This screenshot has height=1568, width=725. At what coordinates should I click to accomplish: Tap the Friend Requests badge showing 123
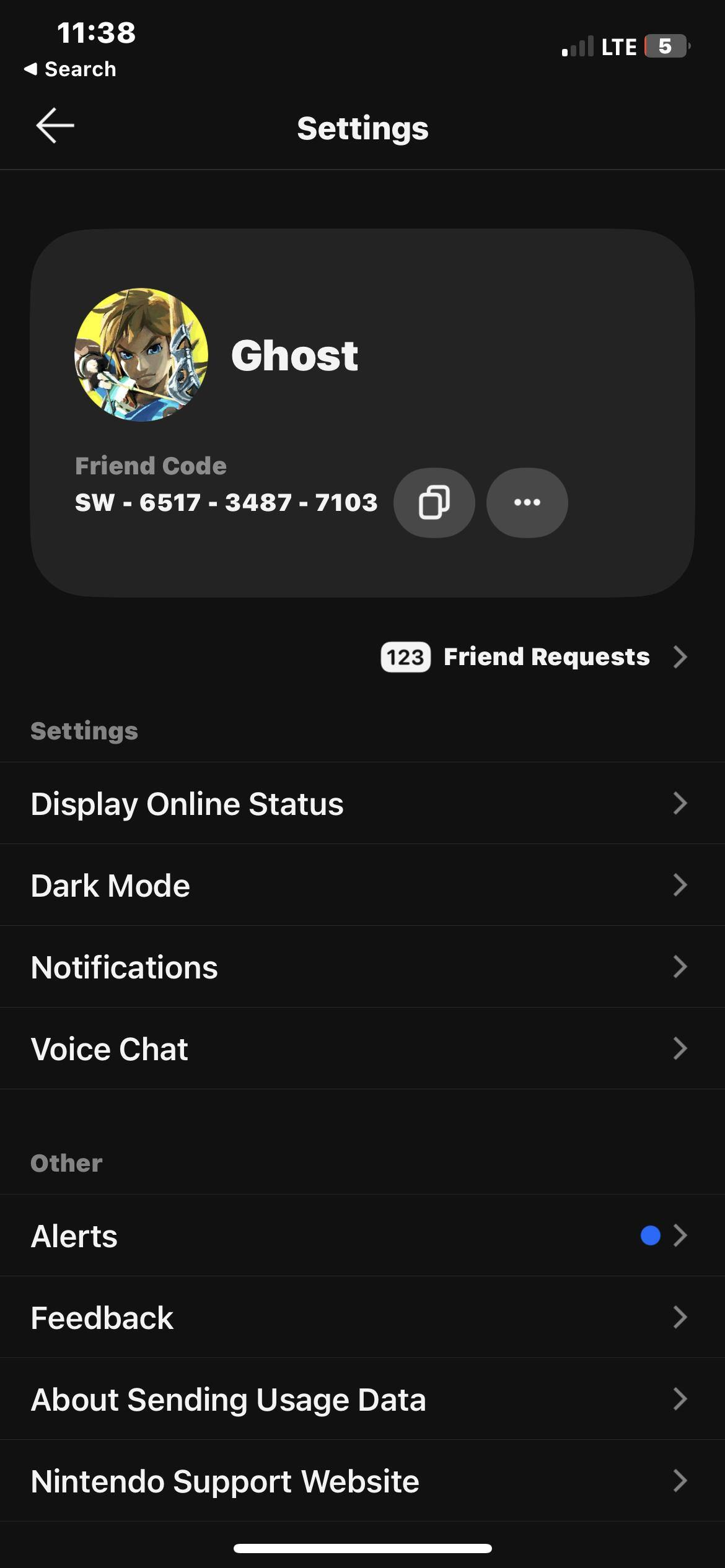pos(405,656)
